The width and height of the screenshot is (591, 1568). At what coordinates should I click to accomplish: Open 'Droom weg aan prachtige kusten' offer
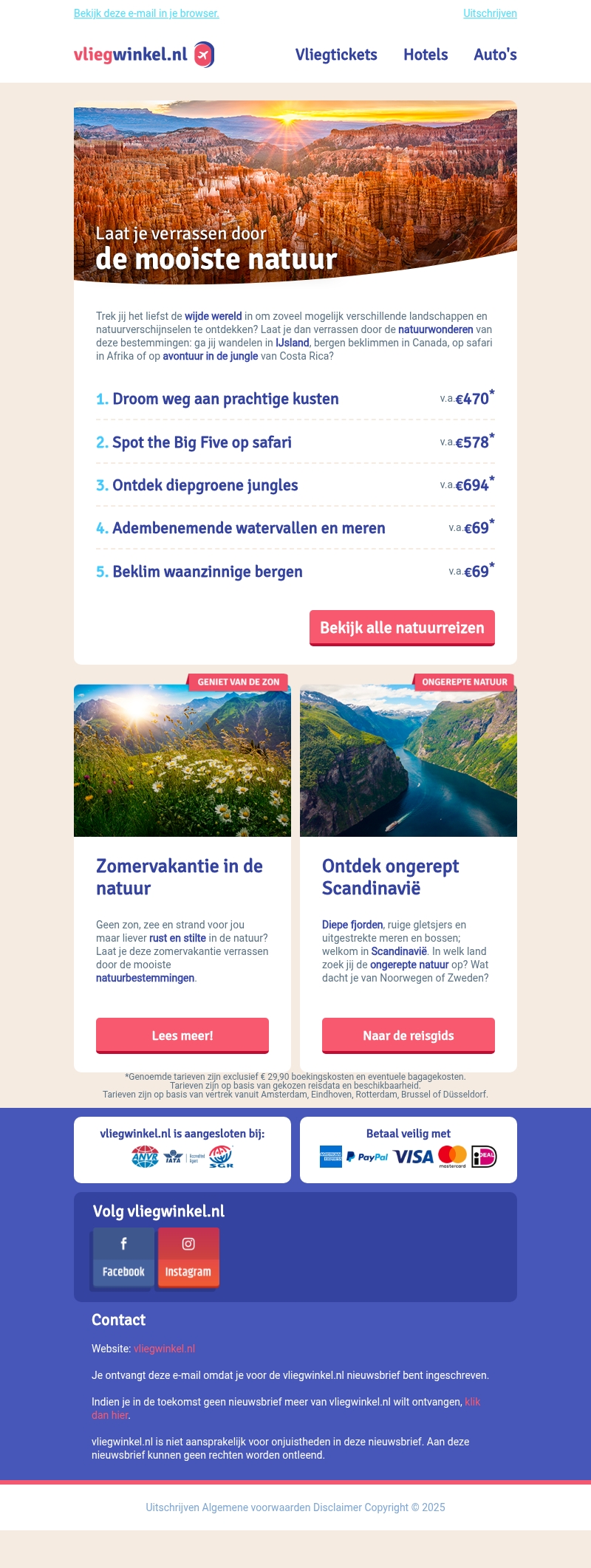coord(225,400)
